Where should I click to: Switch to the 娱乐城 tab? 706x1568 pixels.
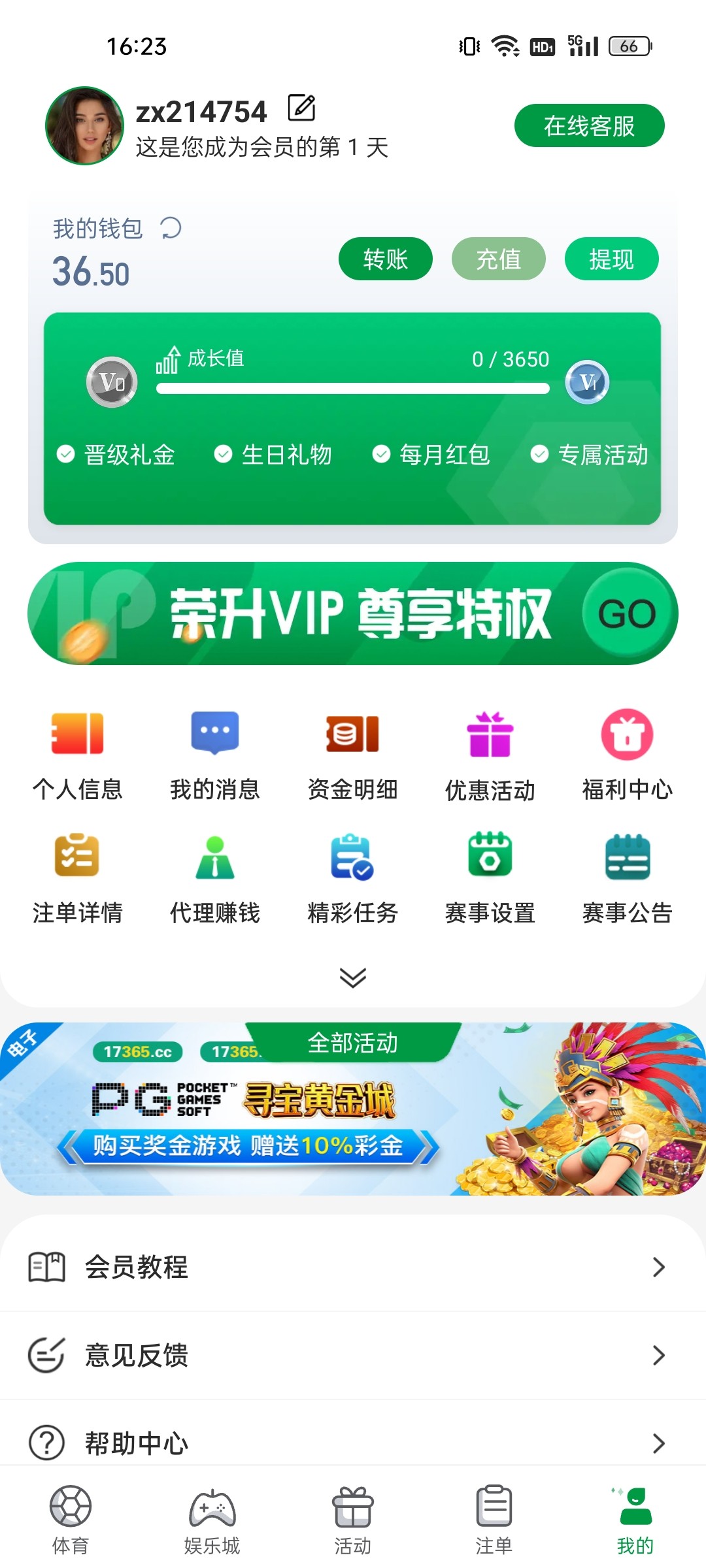212,1520
